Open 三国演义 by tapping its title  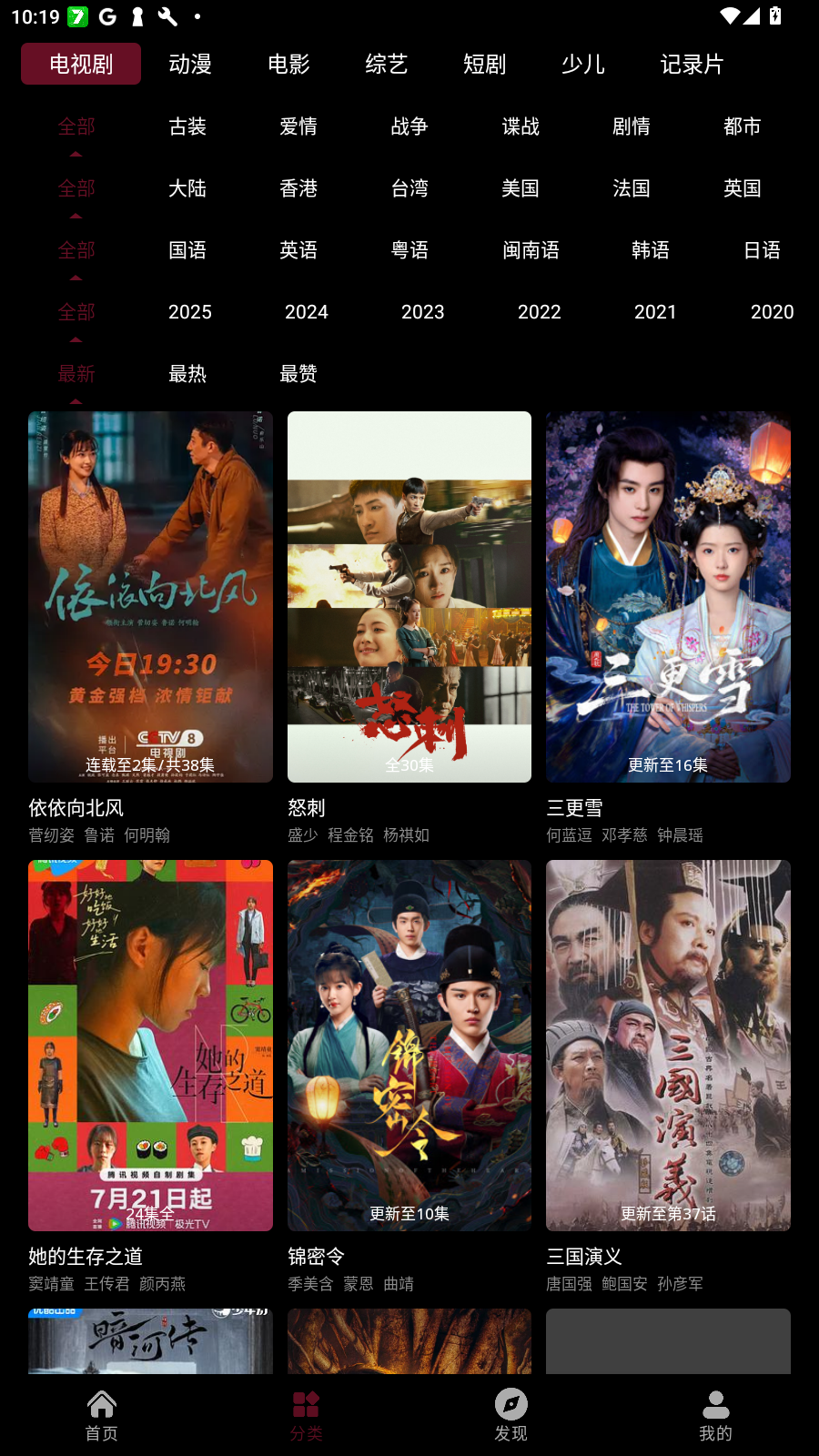tap(583, 1256)
